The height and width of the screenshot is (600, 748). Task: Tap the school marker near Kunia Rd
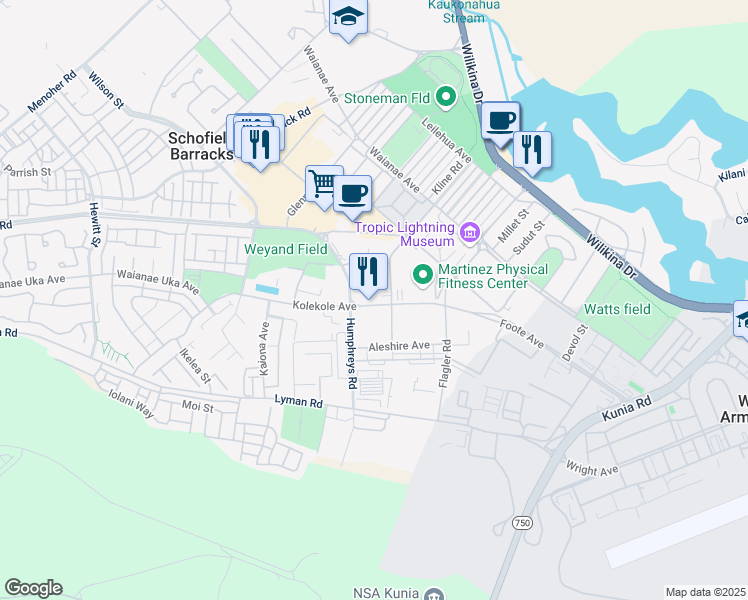[x=743, y=319]
